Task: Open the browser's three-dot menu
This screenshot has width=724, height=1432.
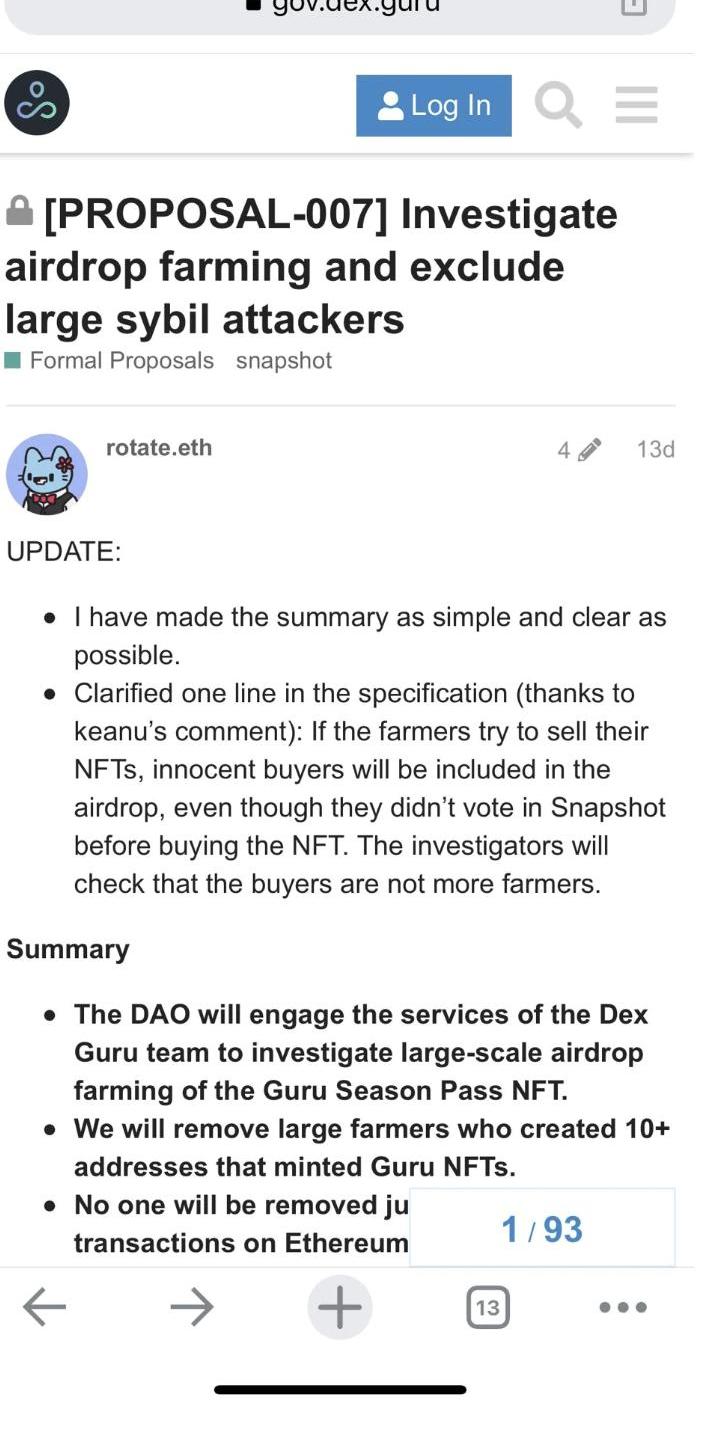Action: [x=622, y=1307]
